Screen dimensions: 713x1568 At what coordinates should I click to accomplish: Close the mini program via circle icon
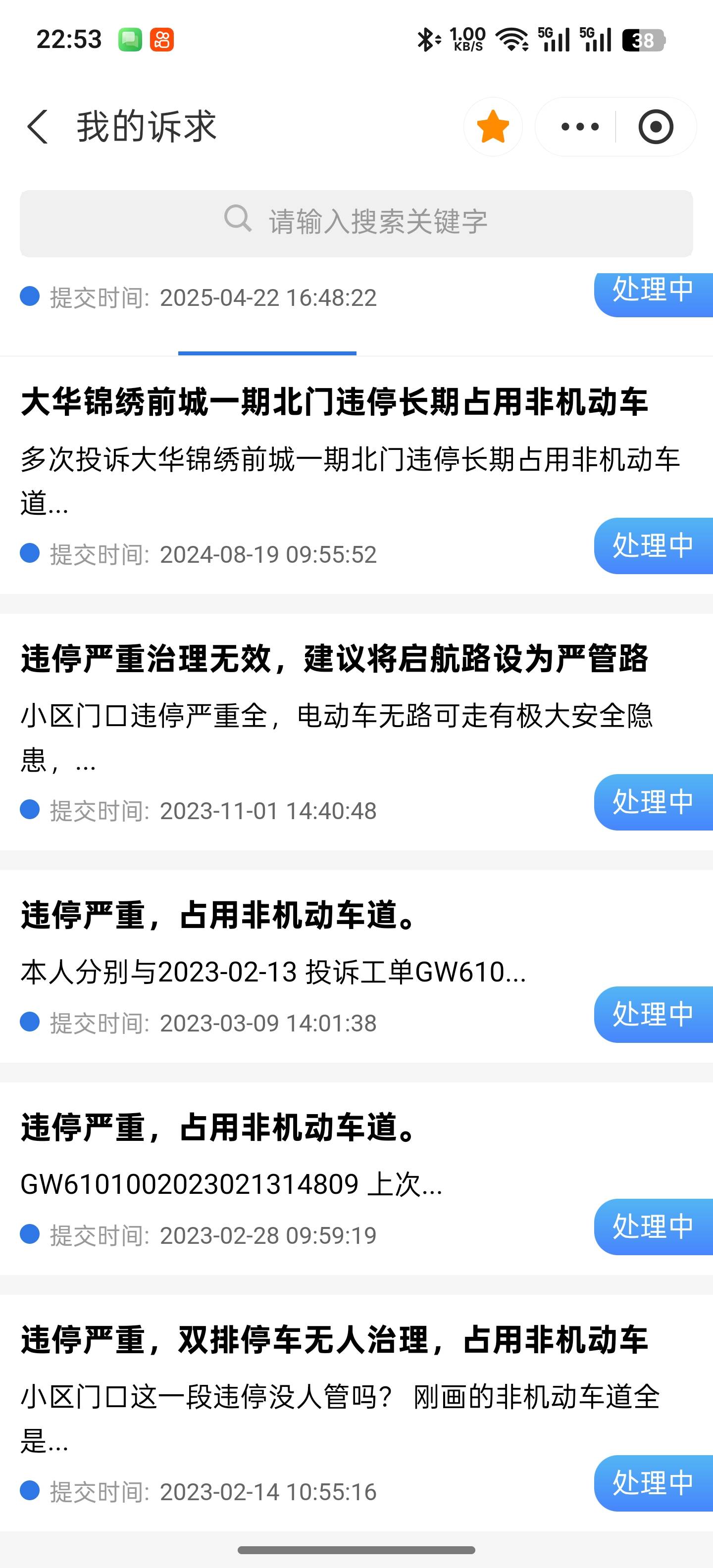click(655, 127)
